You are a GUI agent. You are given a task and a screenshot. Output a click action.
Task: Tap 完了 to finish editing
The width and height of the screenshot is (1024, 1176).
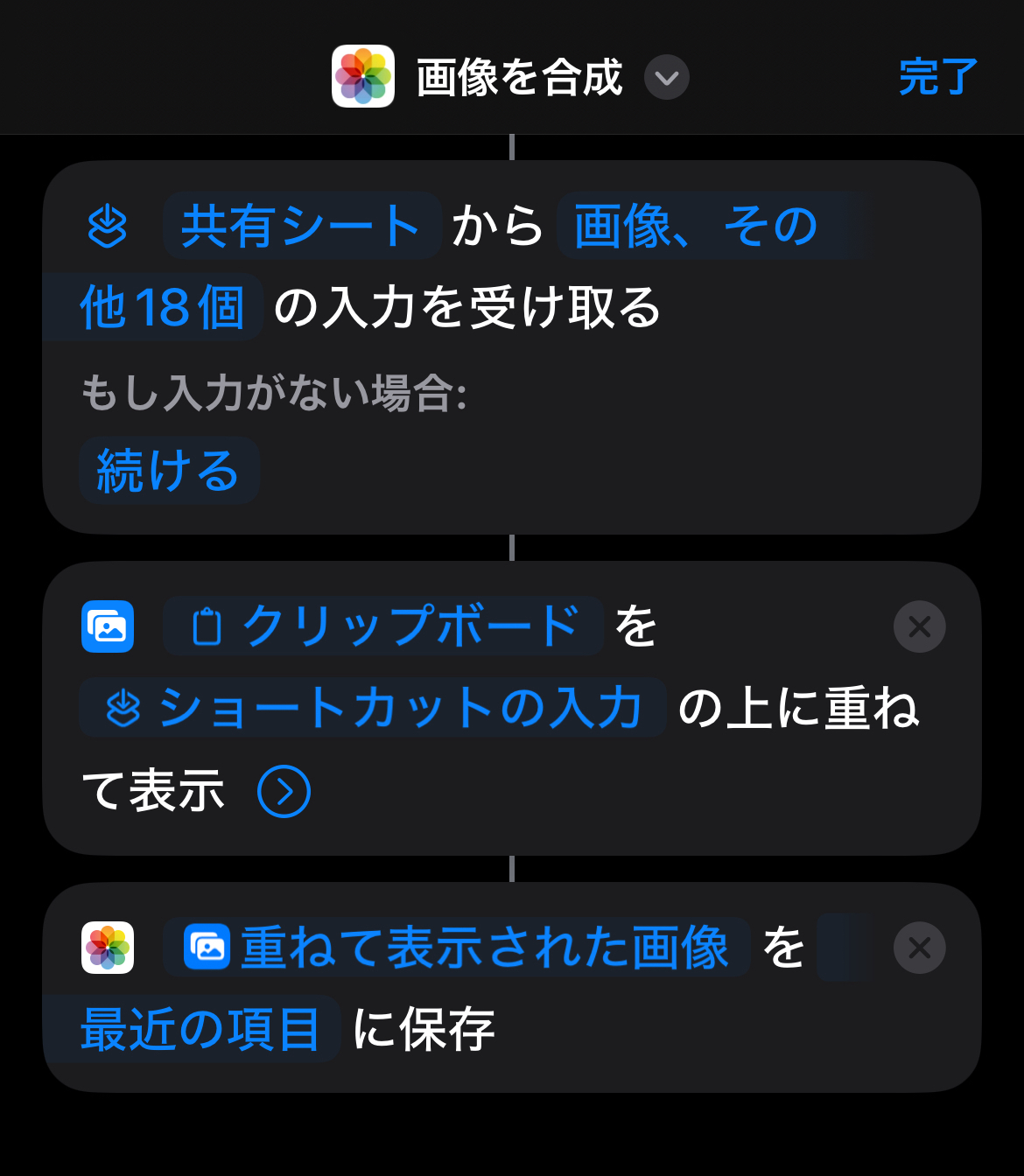pyautogui.click(x=937, y=77)
